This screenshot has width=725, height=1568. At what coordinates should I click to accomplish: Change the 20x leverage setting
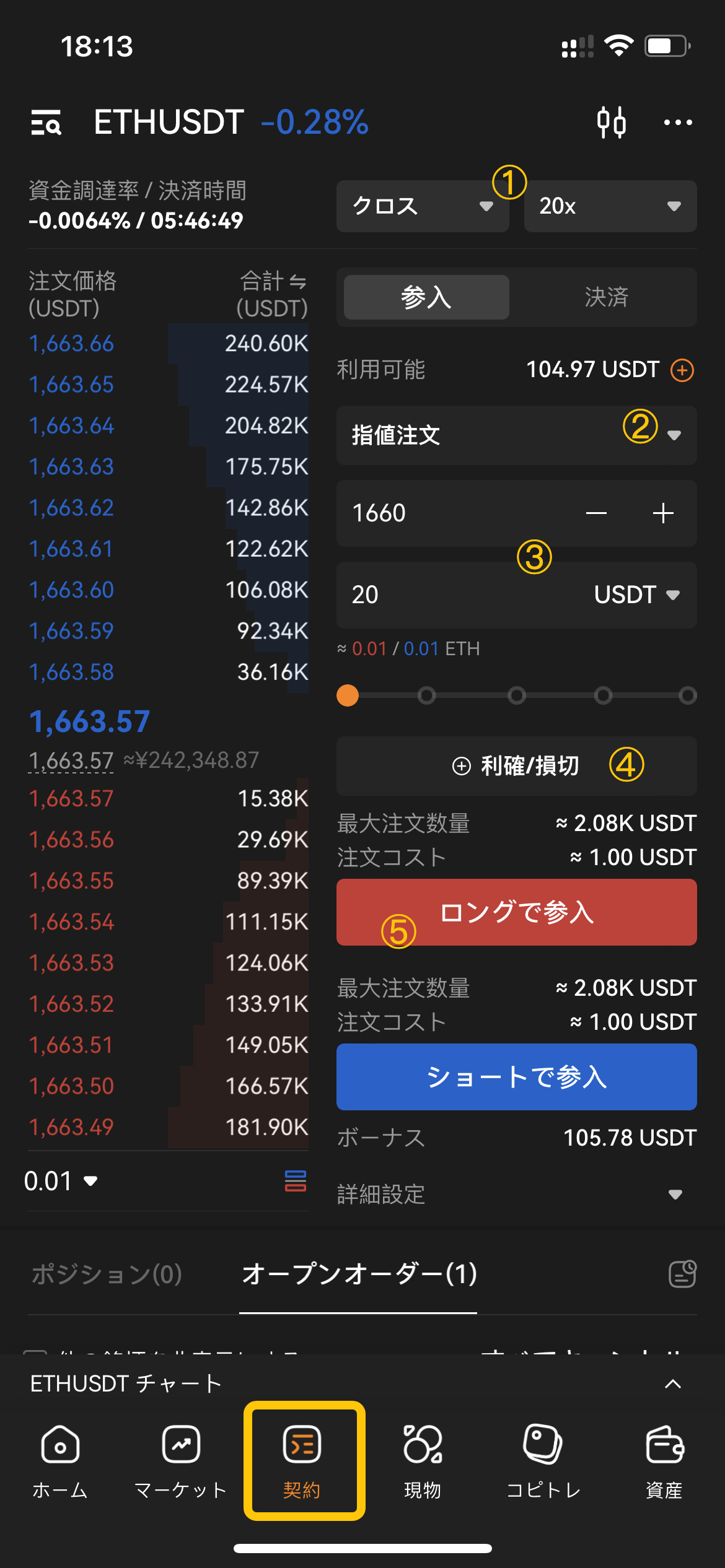[x=610, y=206]
